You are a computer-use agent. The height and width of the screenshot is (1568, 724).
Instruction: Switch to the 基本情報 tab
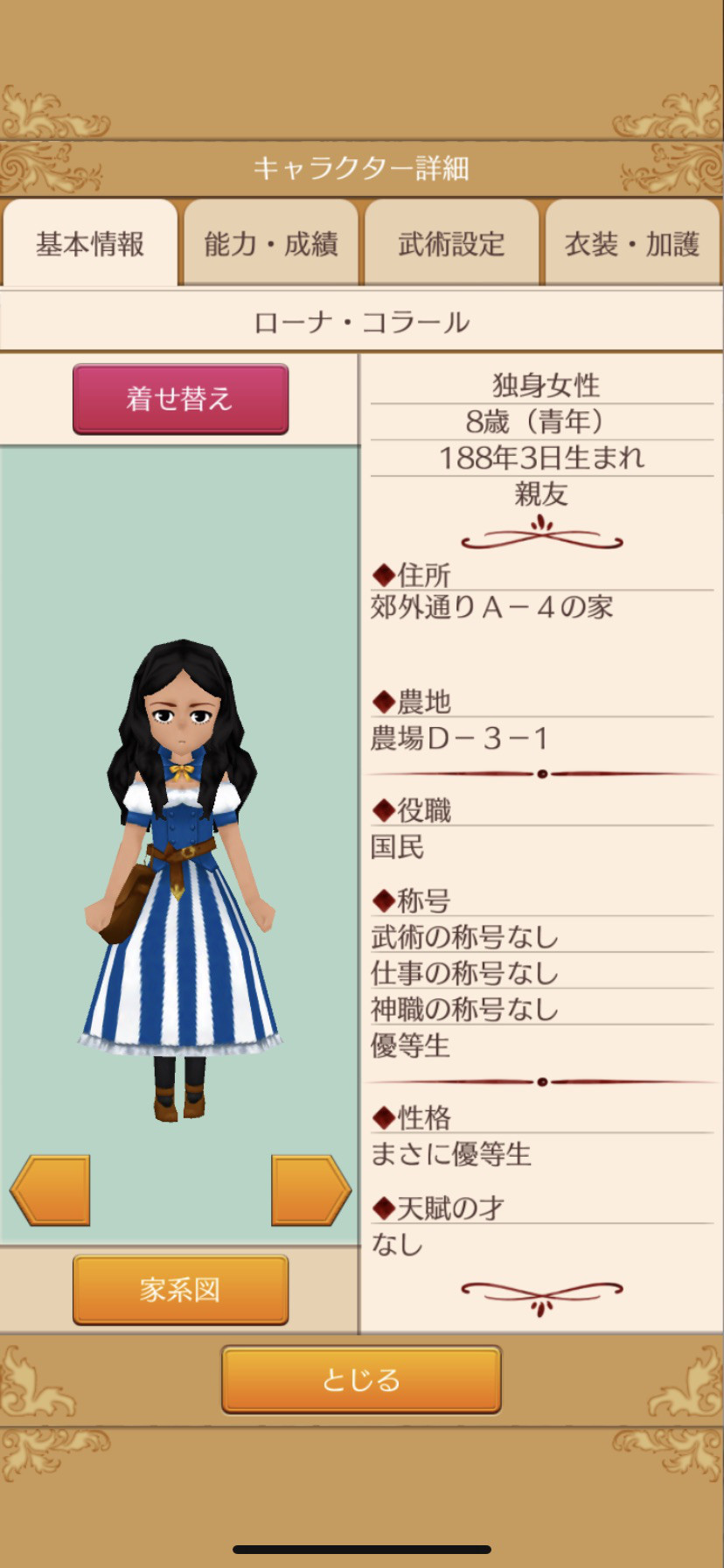(x=90, y=243)
